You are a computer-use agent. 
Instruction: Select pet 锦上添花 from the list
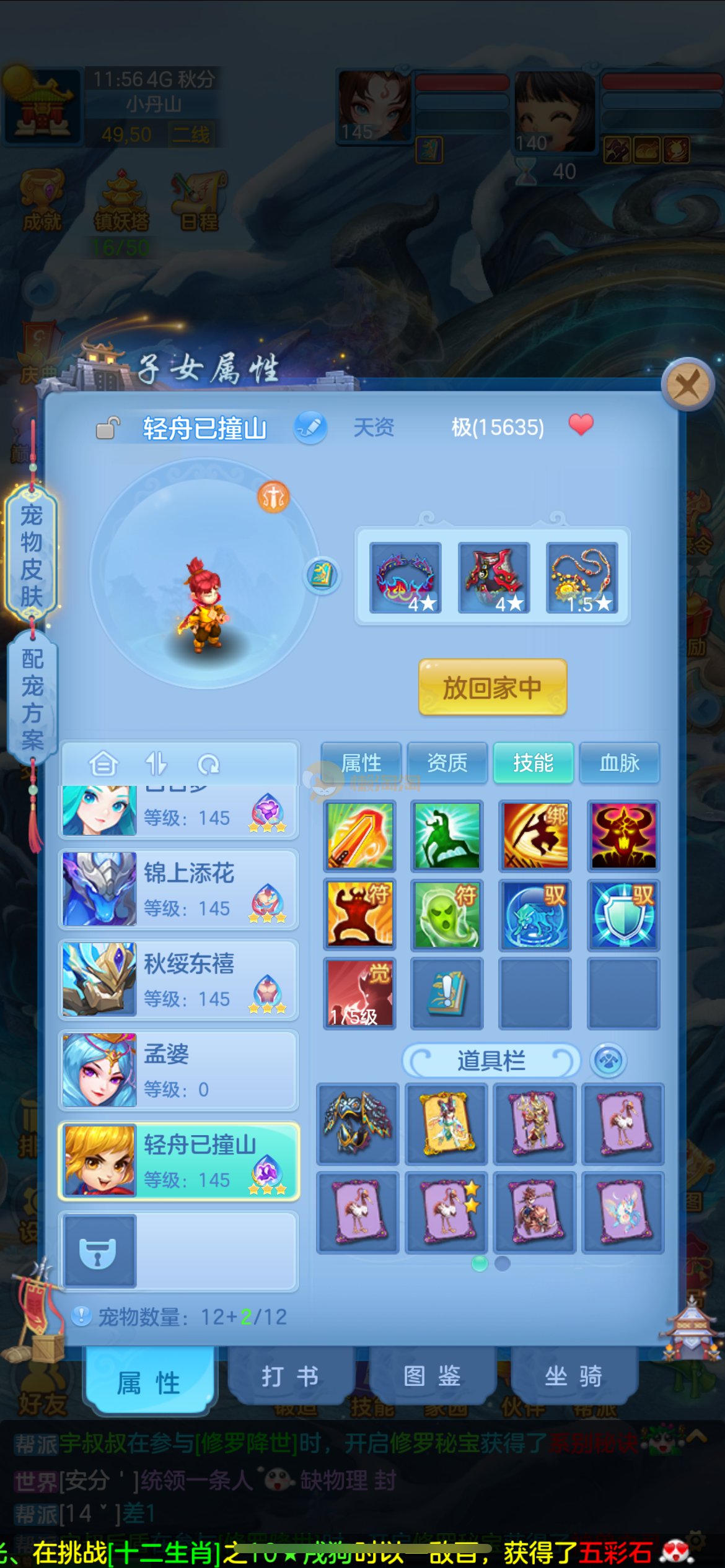coord(178,889)
